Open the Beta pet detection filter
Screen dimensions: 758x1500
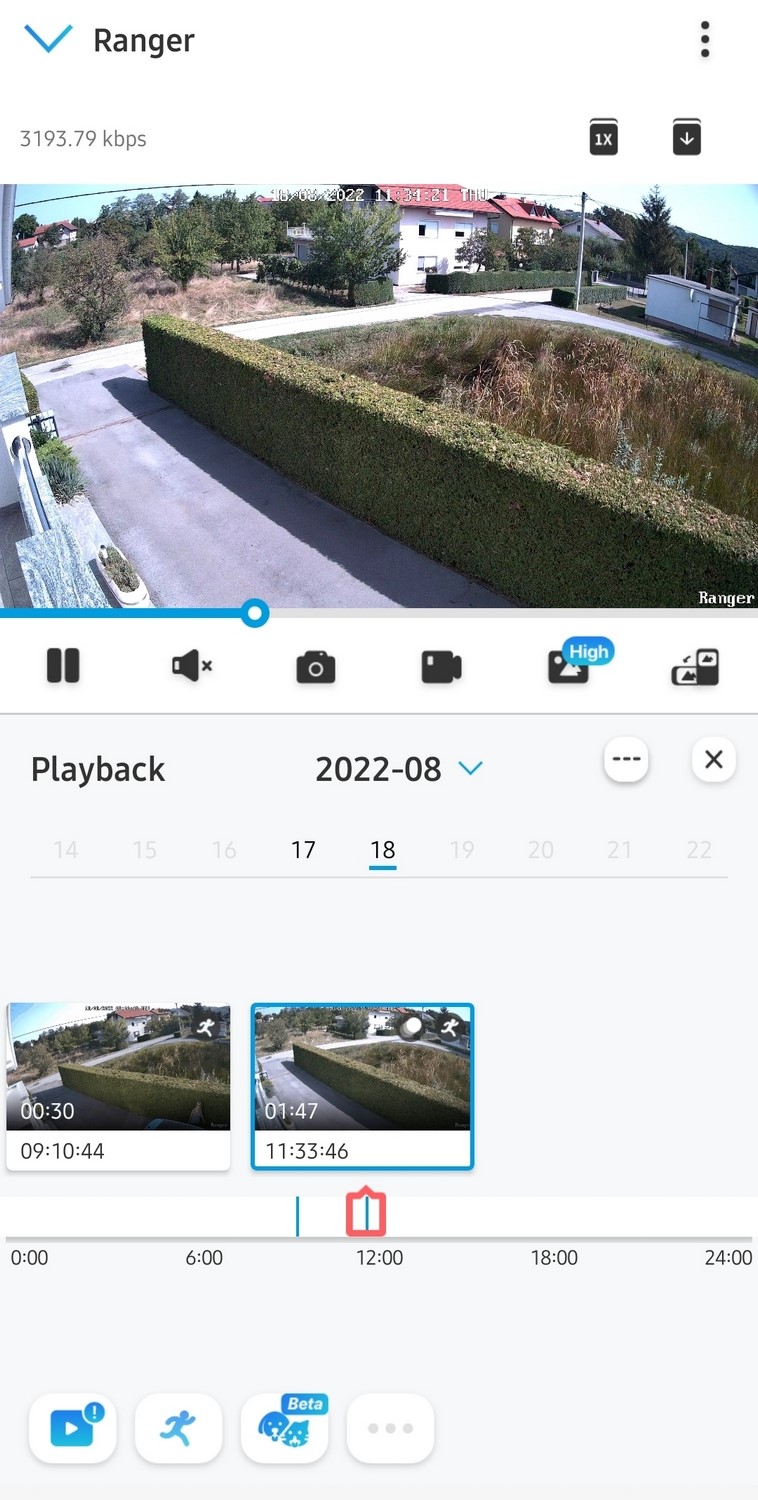pos(285,1428)
